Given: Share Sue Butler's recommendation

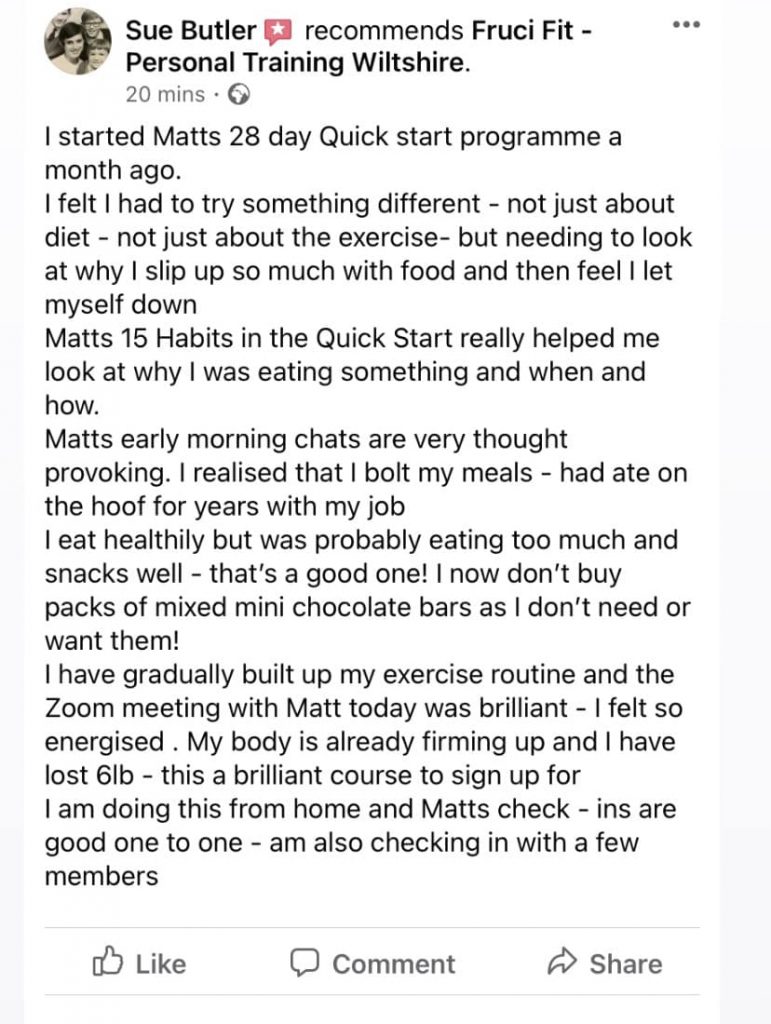Looking at the screenshot, I should [604, 964].
